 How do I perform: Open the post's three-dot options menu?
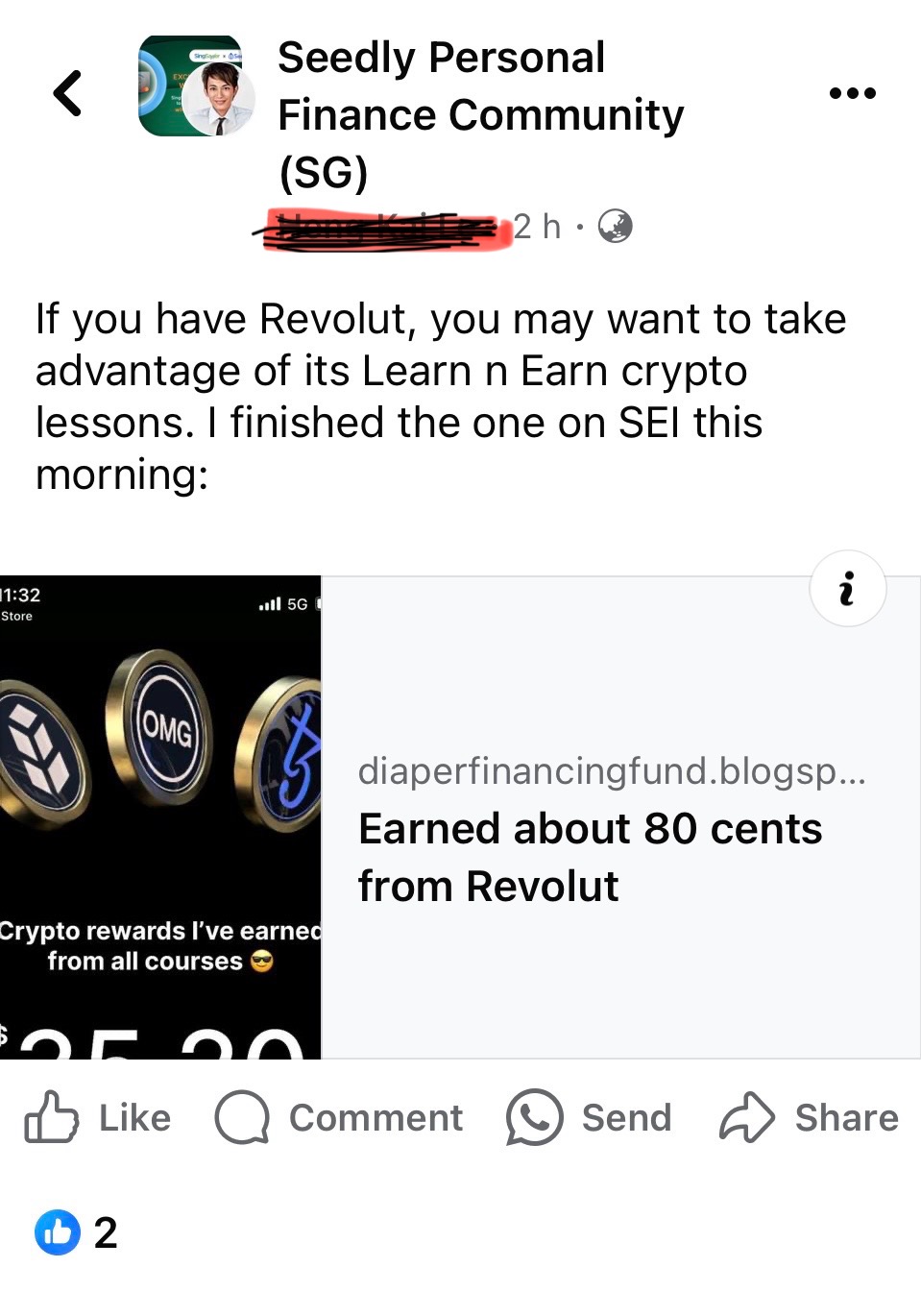[852, 93]
